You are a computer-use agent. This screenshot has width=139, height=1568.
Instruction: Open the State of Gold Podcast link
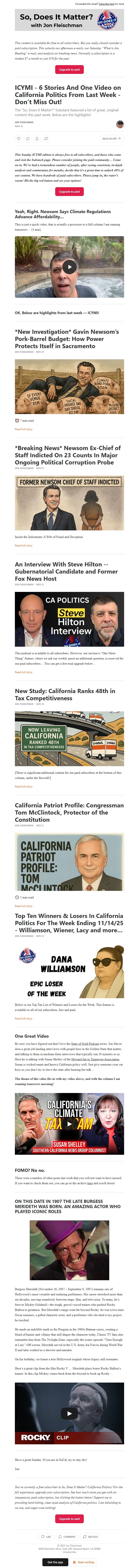coord(85,1044)
